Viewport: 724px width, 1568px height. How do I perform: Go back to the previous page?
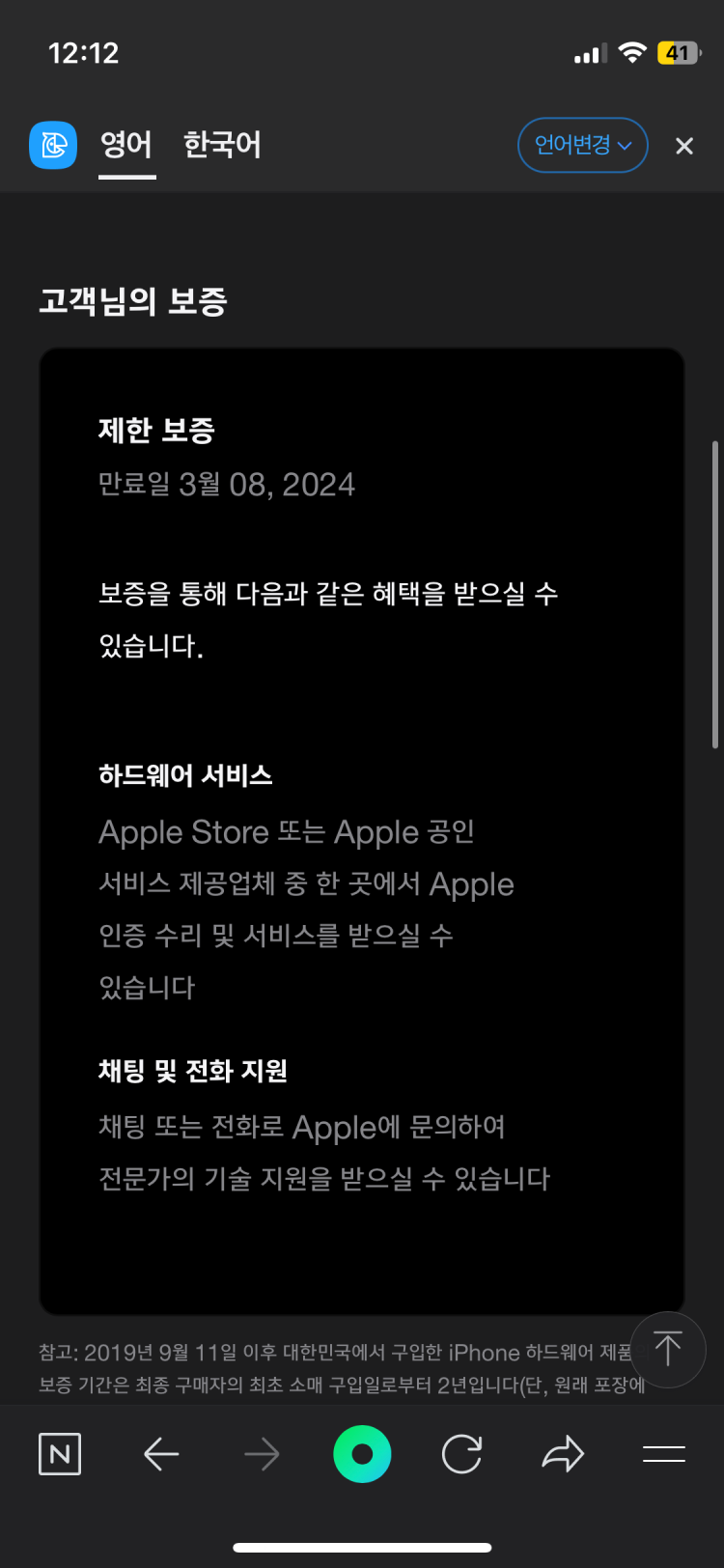161,1454
